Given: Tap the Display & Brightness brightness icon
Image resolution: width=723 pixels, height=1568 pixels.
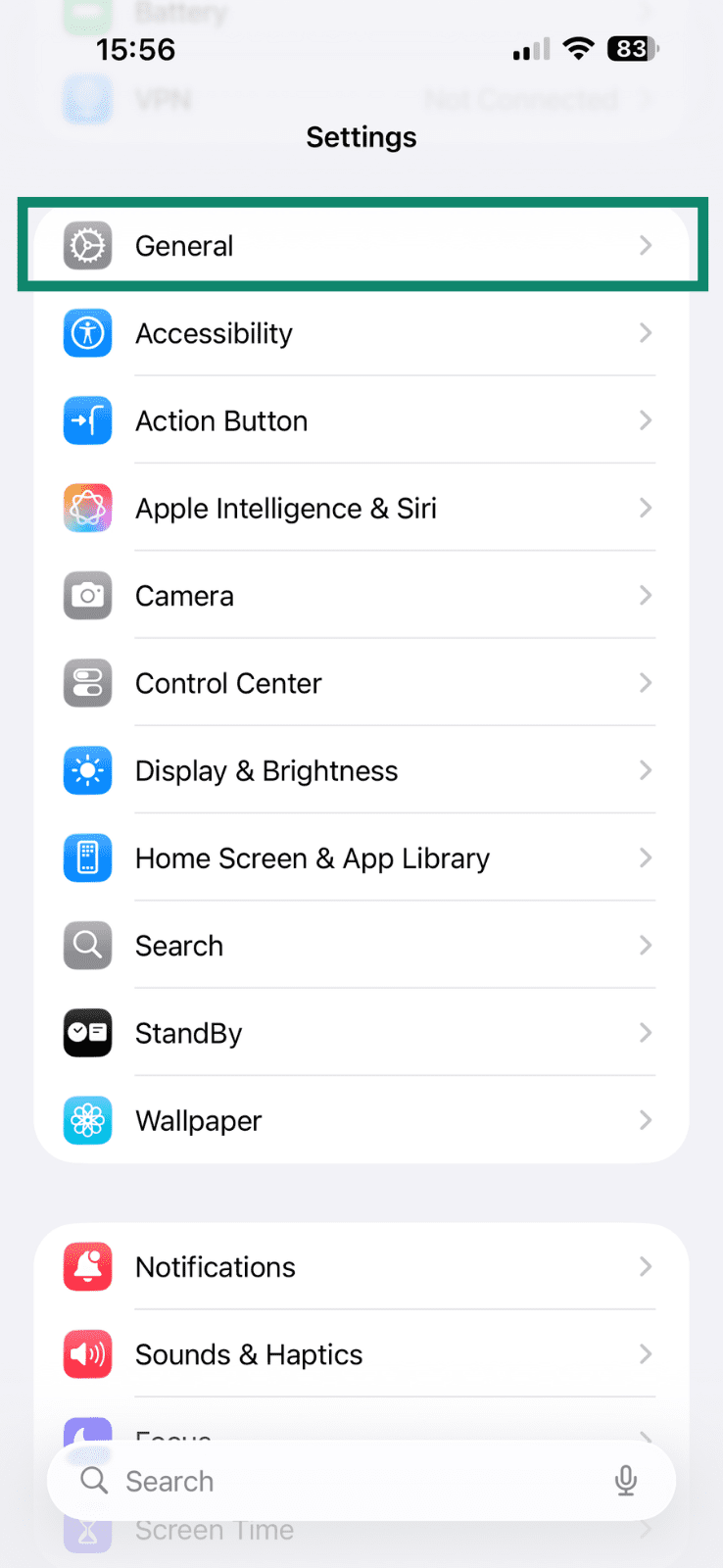Looking at the screenshot, I should [87, 770].
